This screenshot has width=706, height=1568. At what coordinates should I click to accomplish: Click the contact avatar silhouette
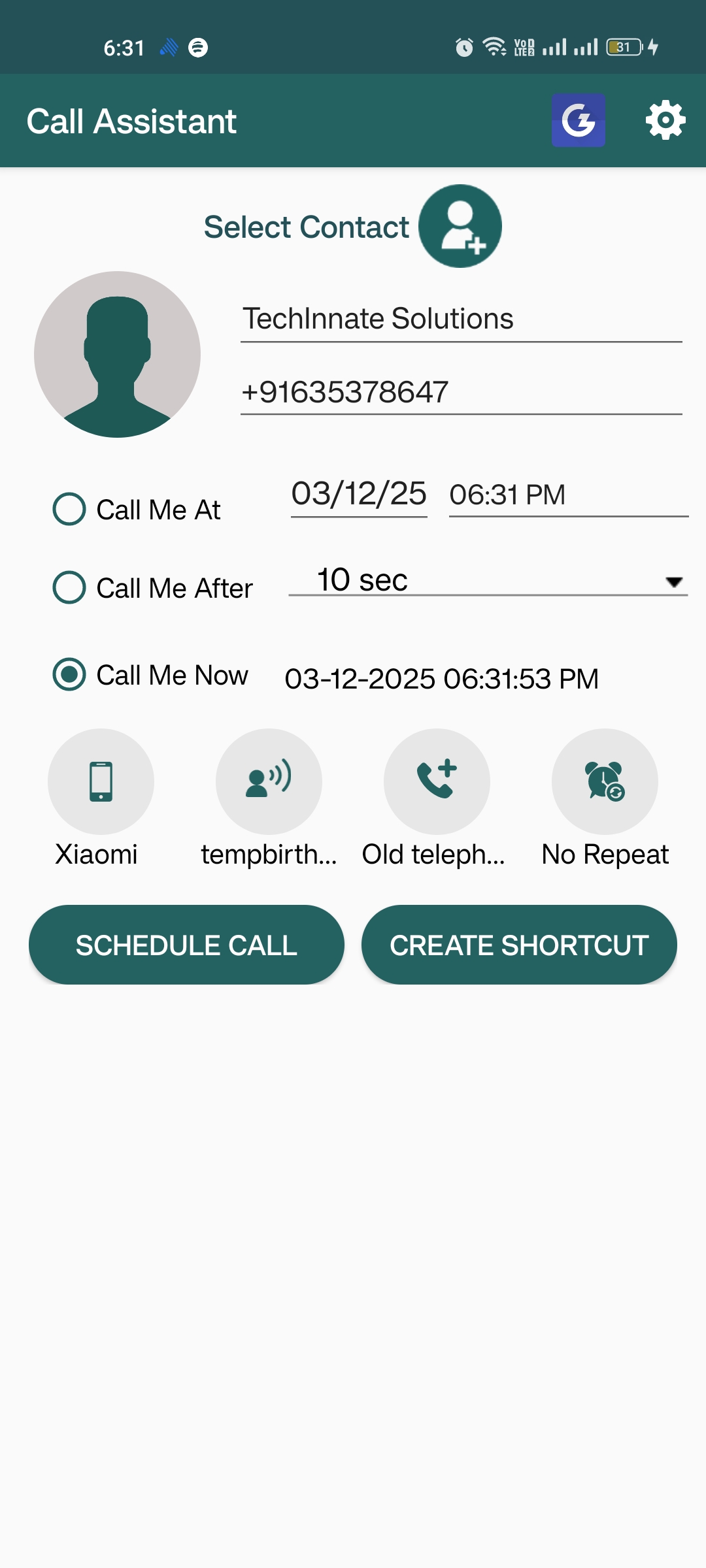pos(118,355)
